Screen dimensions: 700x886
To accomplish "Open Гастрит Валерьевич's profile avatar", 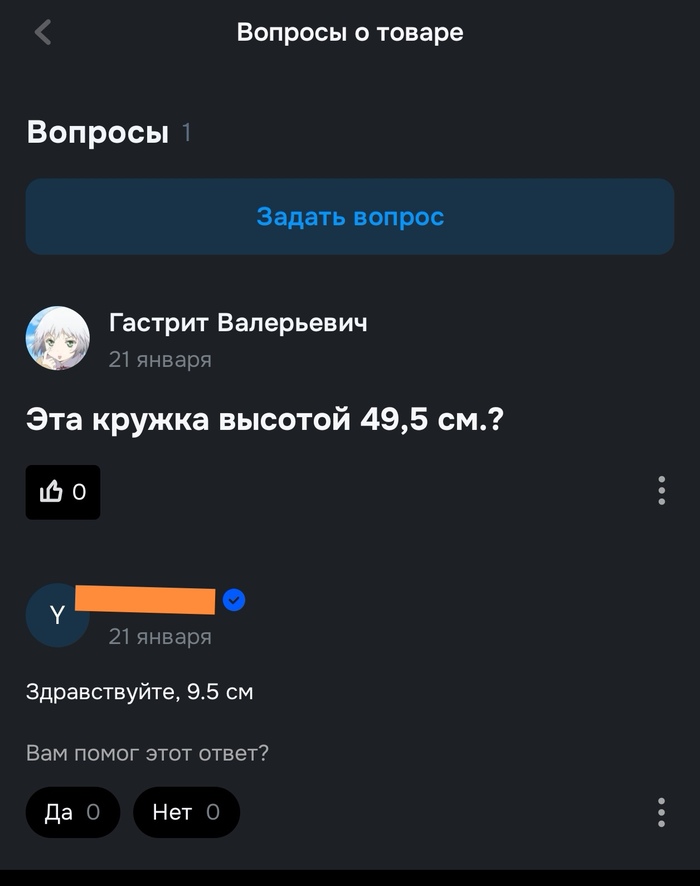I will pos(57,338).
